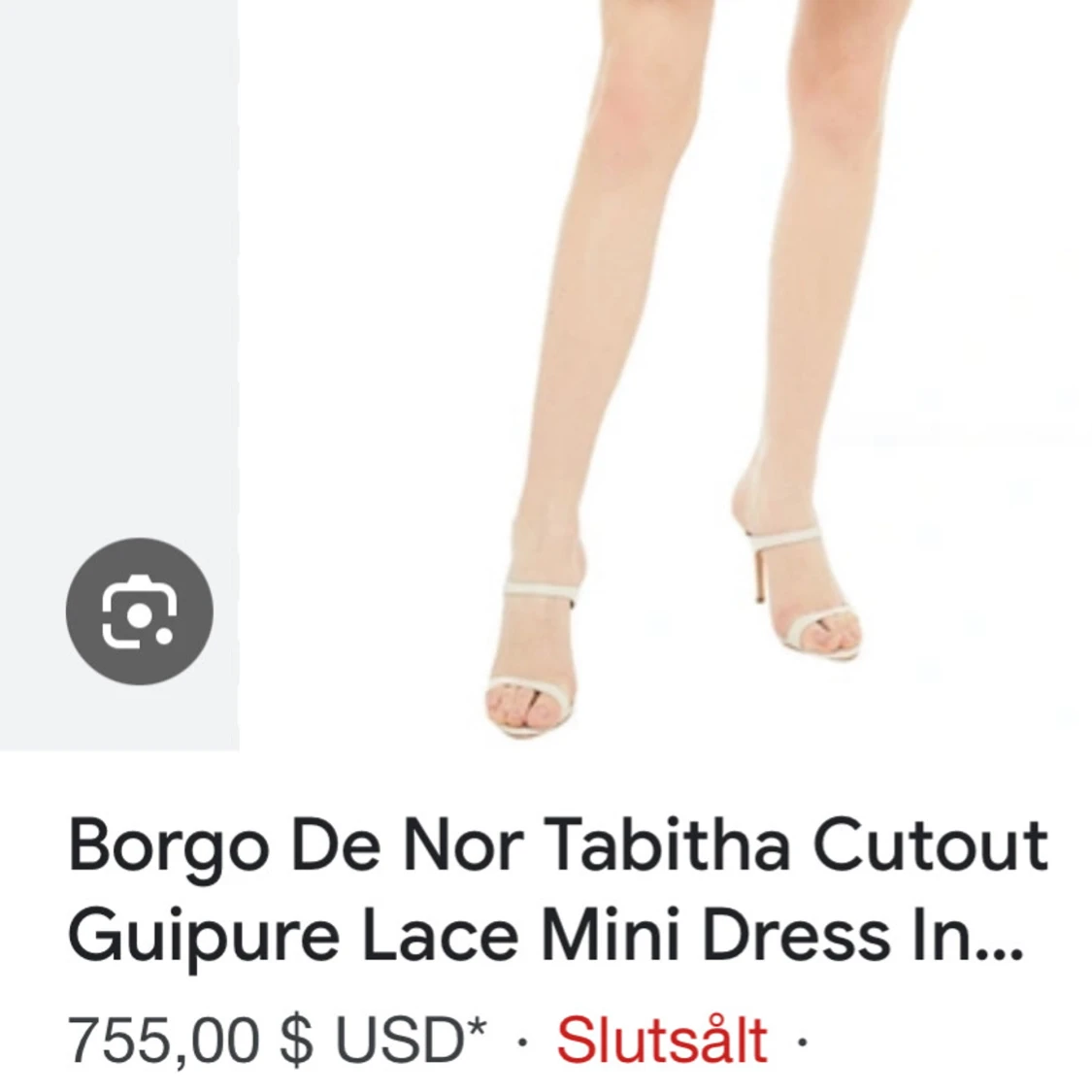Open the Borgo De Nor Tabitha dress result
Viewport: 1092px width, 1092px height.
pyautogui.click(x=557, y=889)
